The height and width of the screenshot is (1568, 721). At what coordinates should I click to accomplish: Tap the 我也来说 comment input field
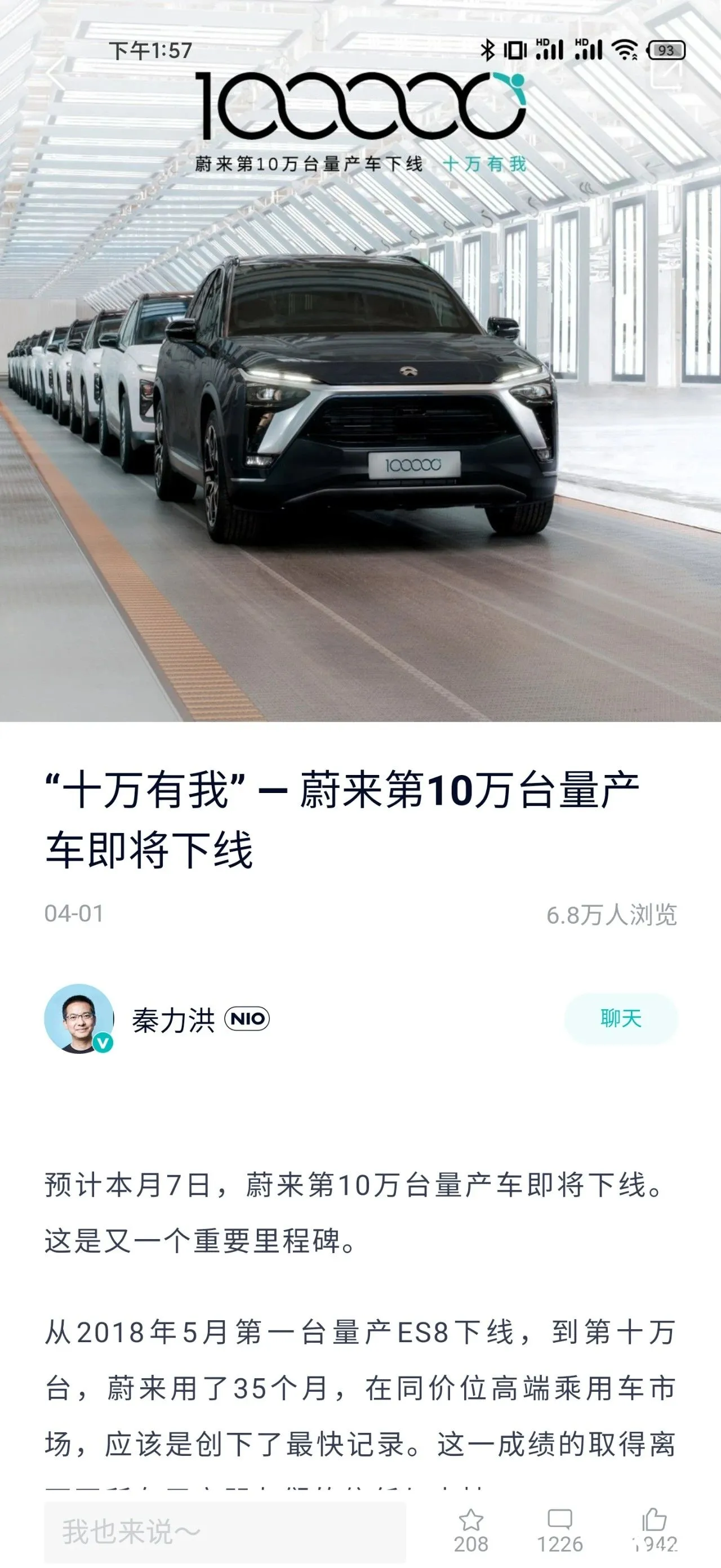click(225, 1531)
